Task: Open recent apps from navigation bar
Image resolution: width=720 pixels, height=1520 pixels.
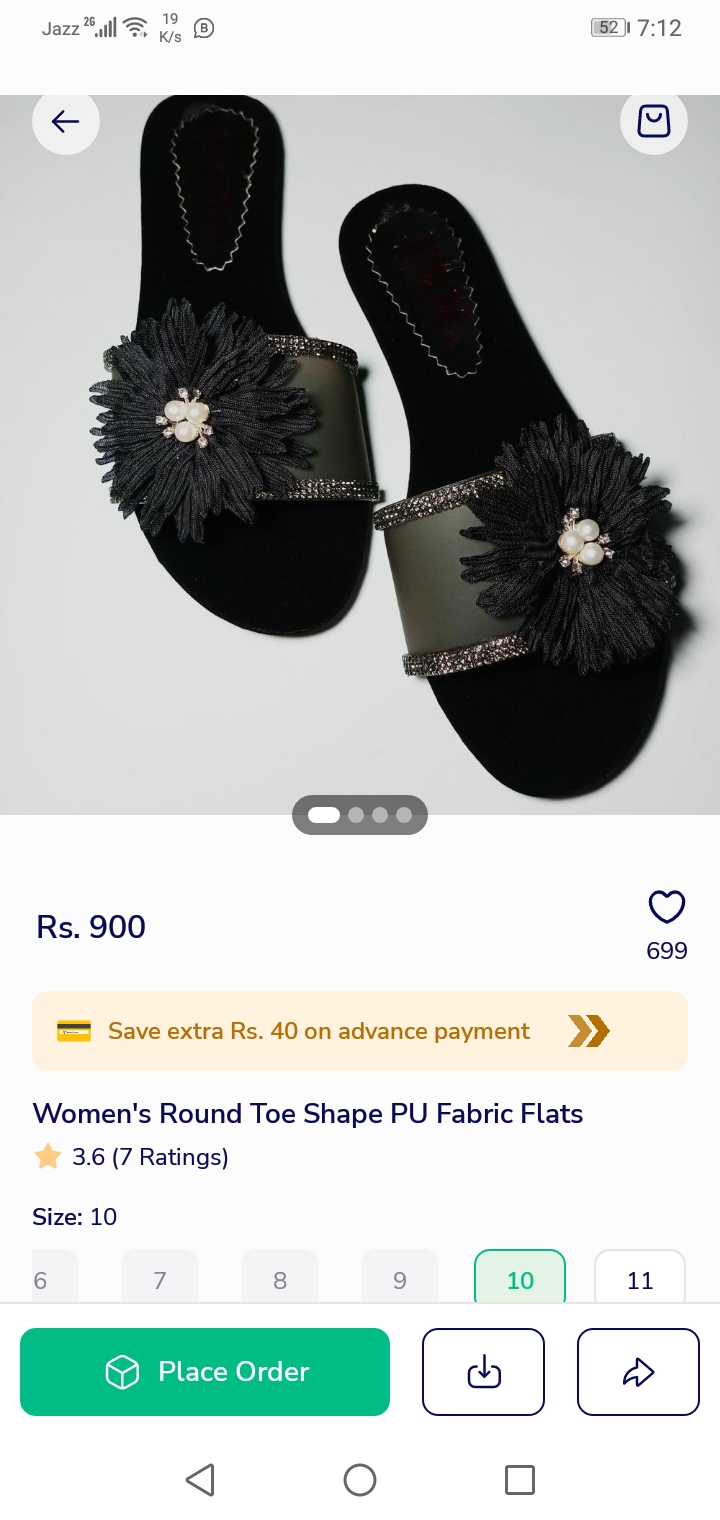Action: click(x=520, y=1480)
